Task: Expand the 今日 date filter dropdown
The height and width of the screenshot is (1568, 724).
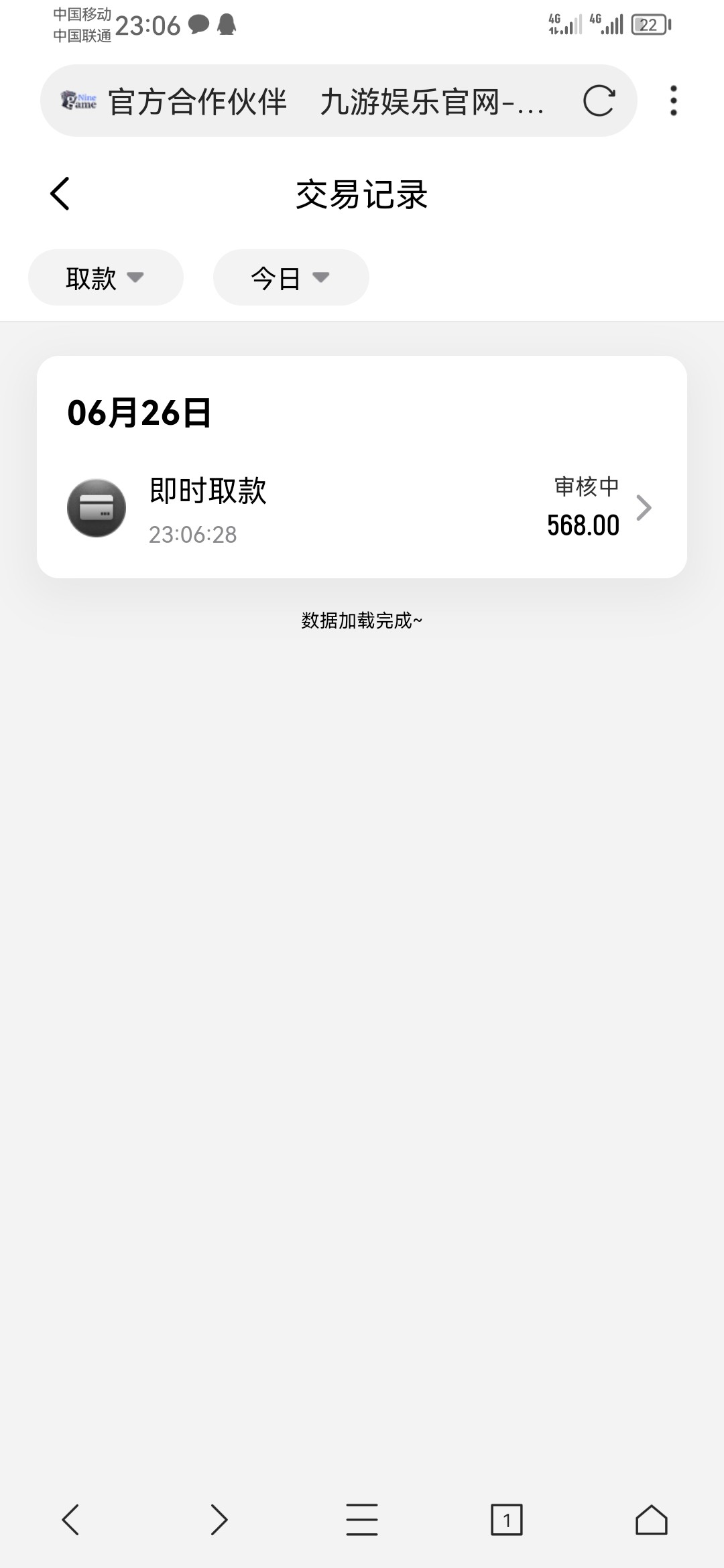Action: [290, 277]
